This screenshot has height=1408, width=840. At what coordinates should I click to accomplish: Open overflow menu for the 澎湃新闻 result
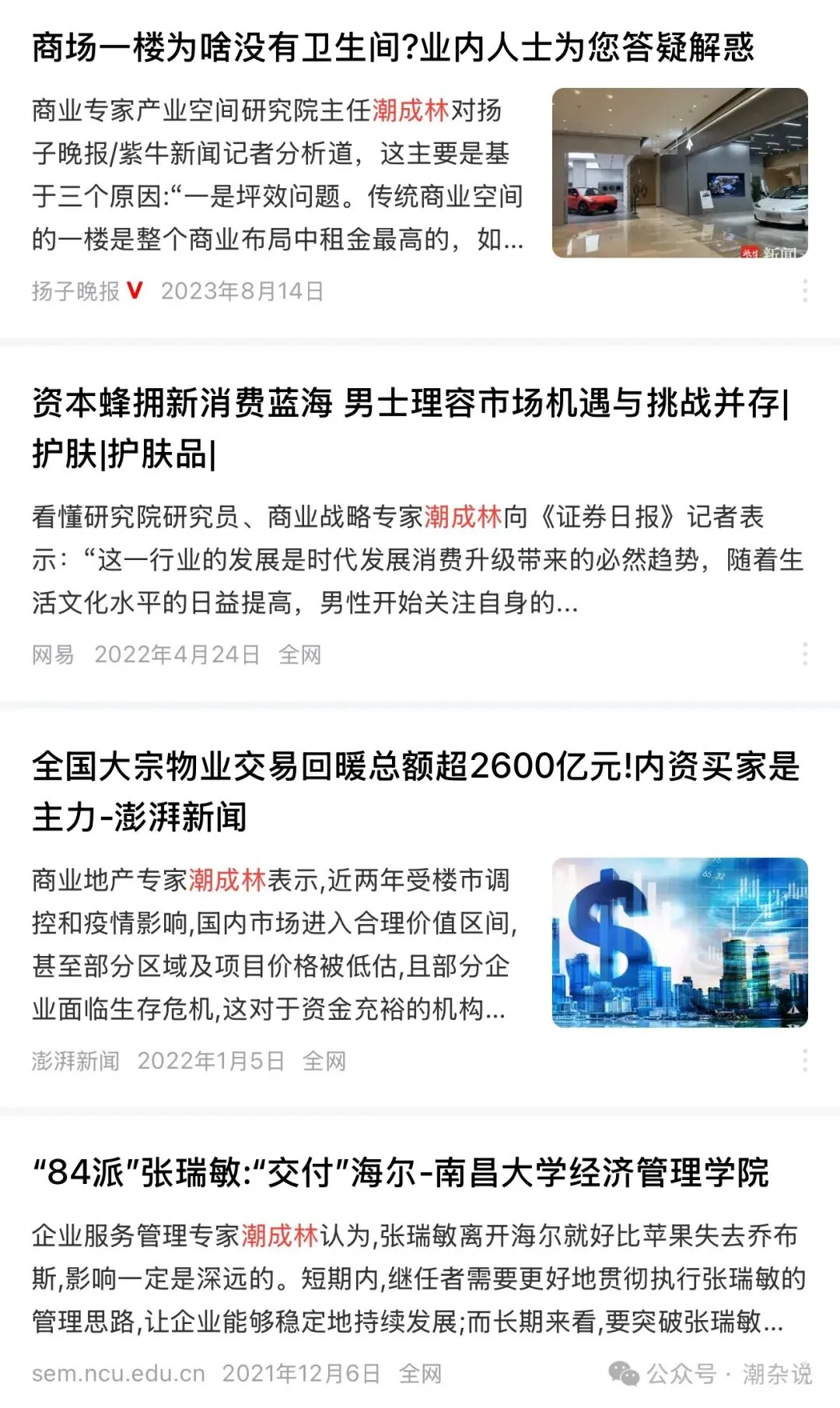point(805,1060)
